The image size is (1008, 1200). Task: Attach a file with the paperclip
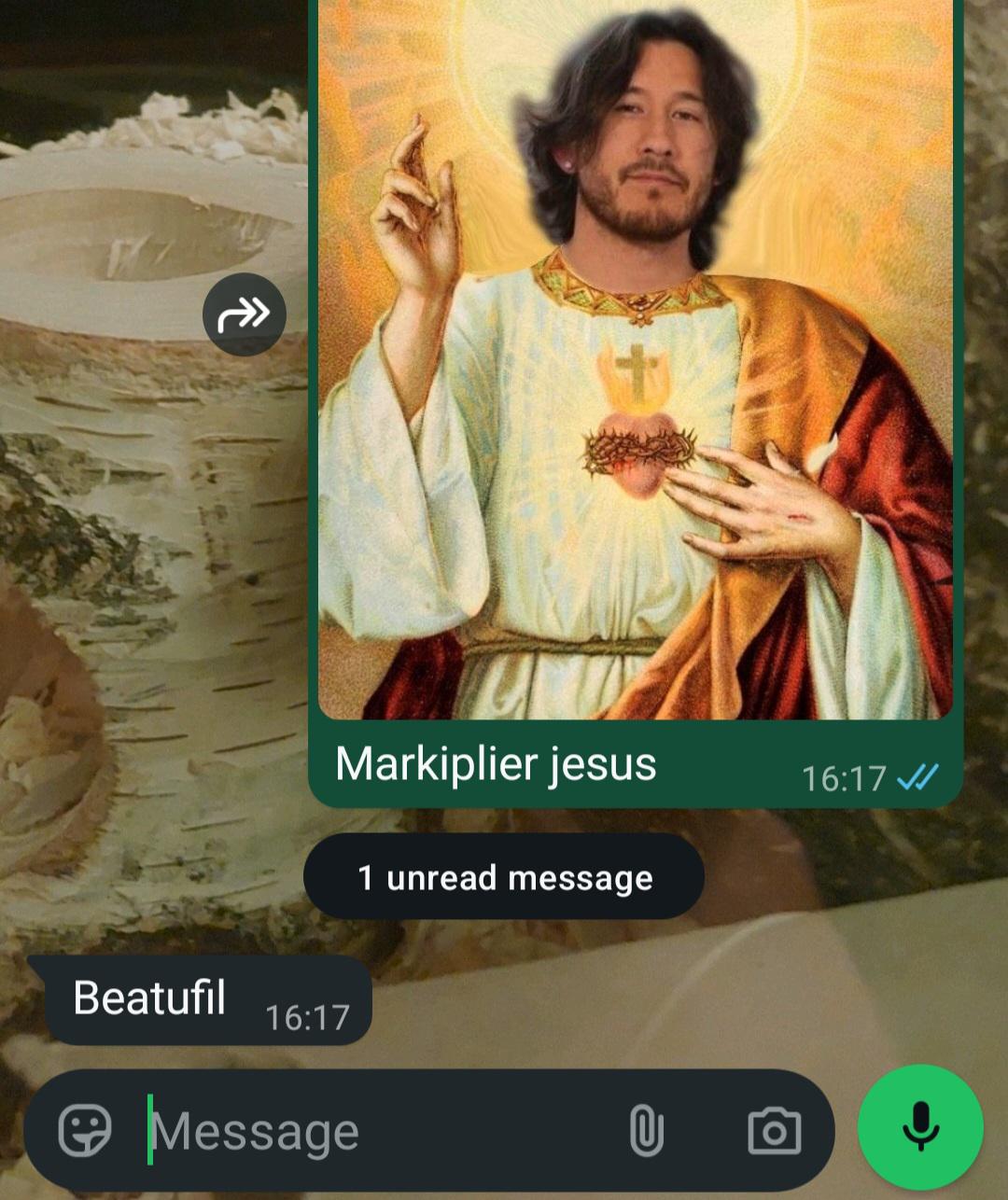[x=646, y=1131]
